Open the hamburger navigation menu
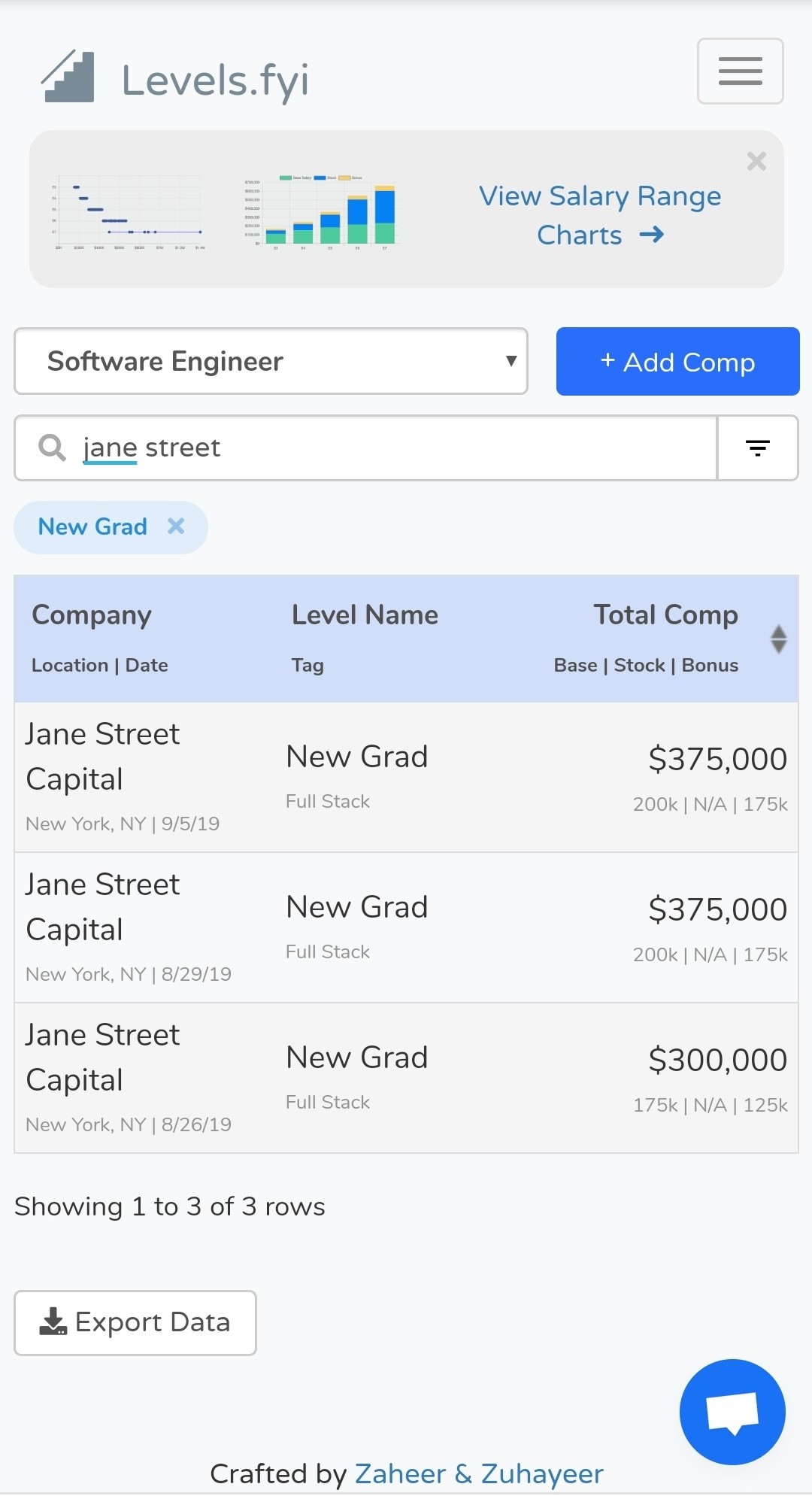812x1496 pixels. (739, 71)
